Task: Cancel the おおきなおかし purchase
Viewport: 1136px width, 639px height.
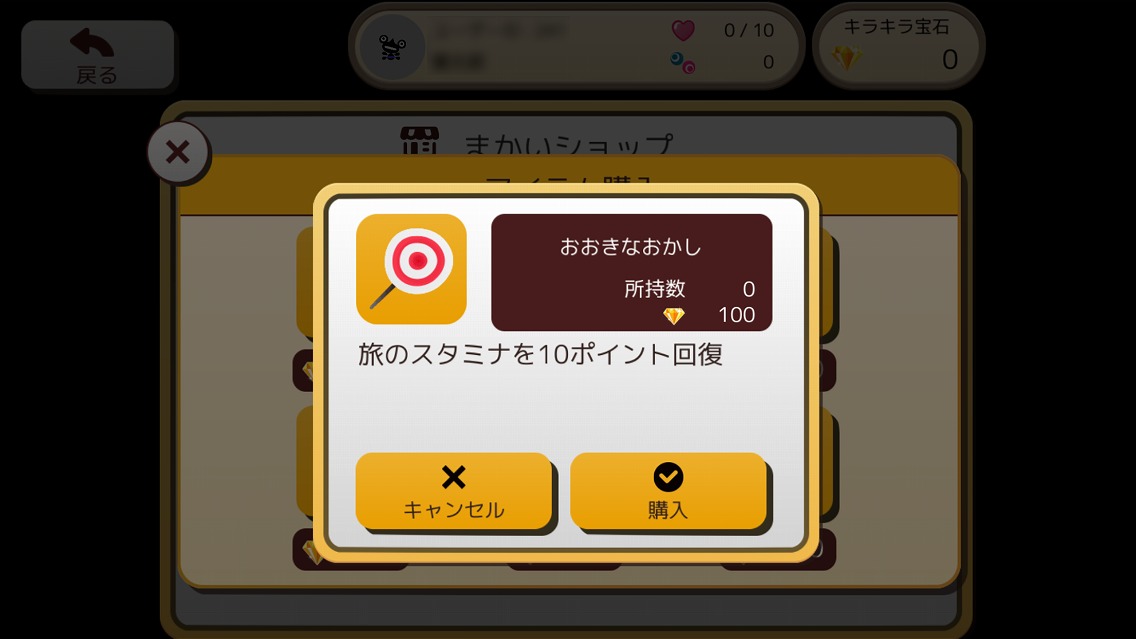Action: point(453,491)
